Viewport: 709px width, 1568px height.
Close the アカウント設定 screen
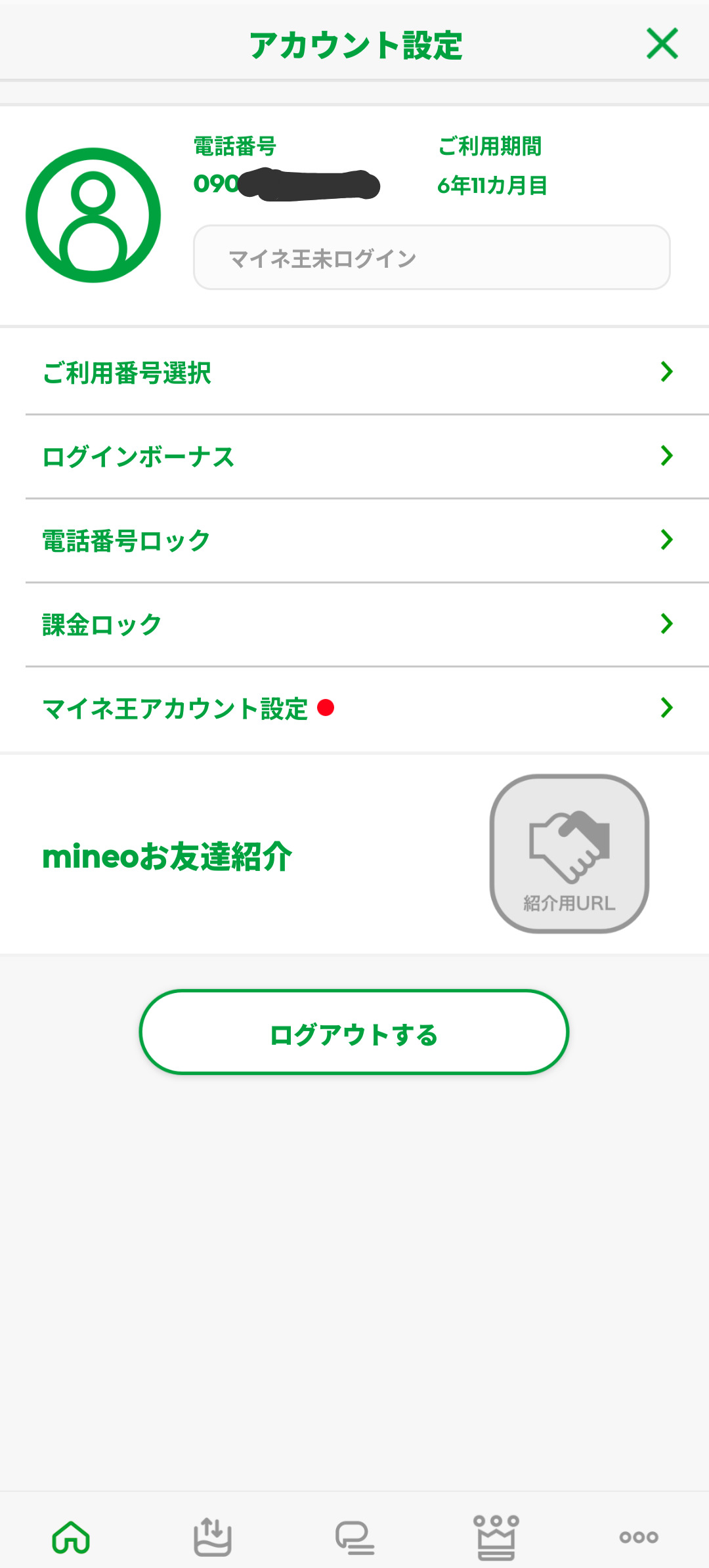click(662, 44)
